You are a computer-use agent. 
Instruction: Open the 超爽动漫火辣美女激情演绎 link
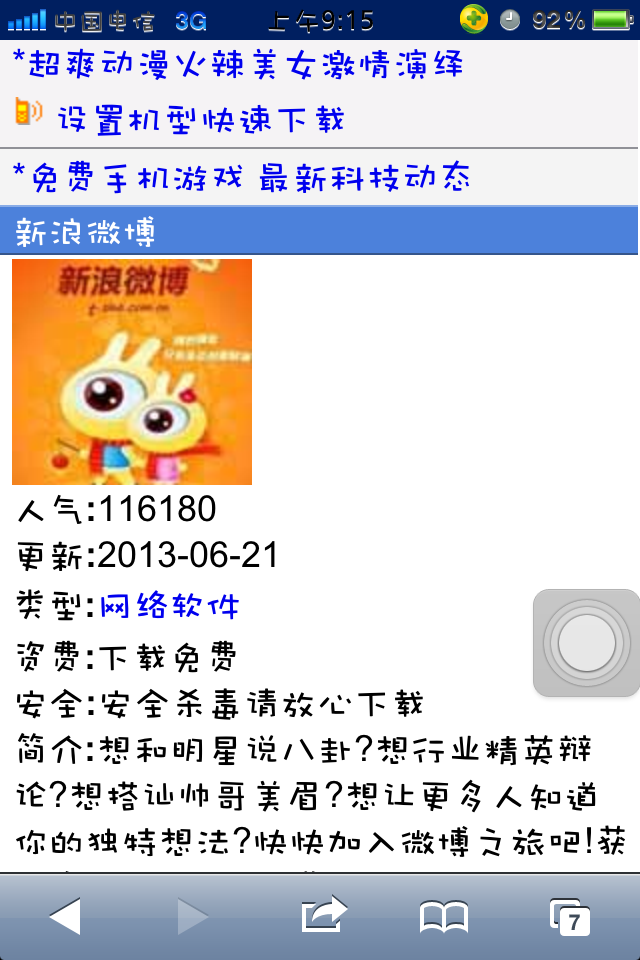tap(238, 66)
